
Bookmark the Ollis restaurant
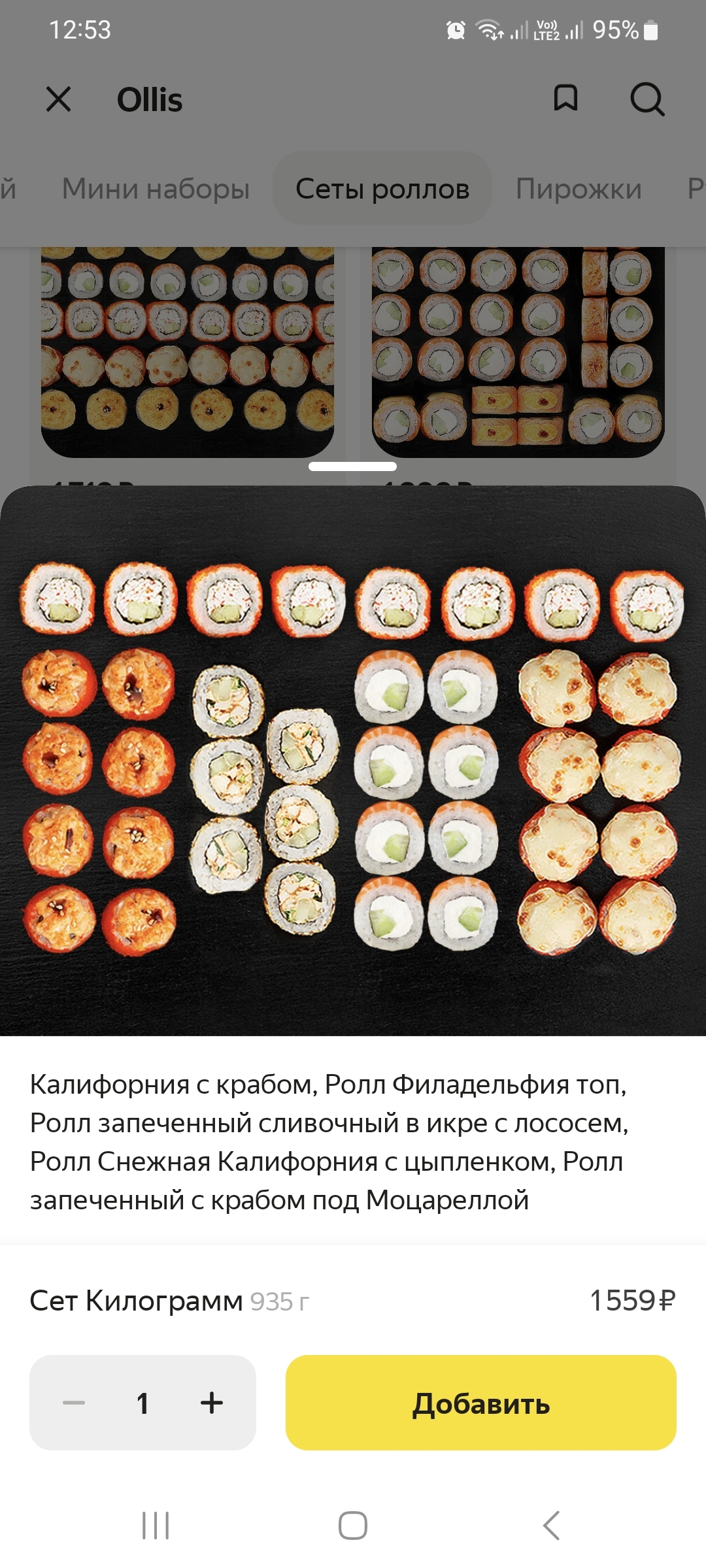coord(565,99)
